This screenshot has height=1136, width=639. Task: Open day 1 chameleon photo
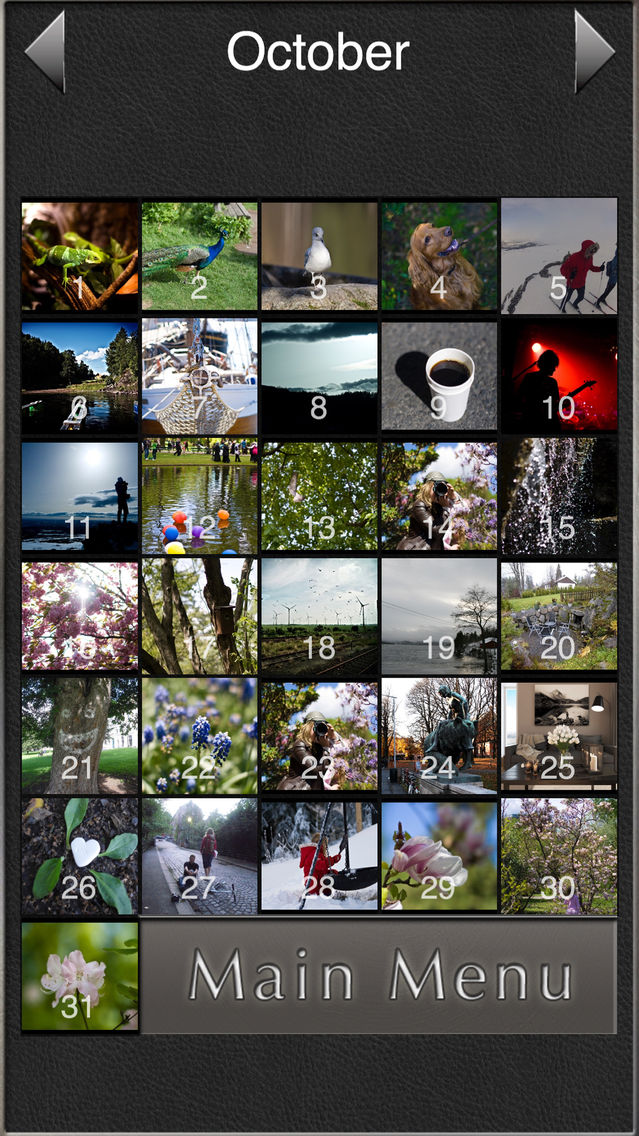[x=80, y=256]
